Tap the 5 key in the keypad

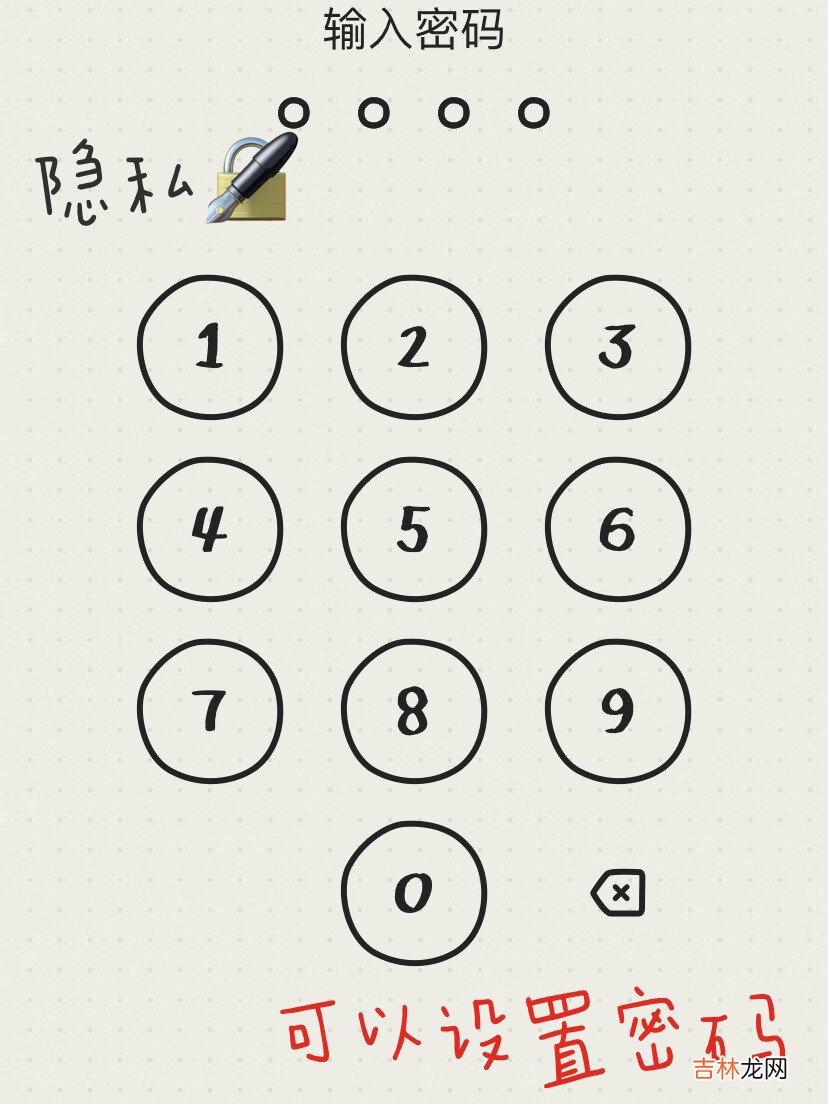point(413,529)
